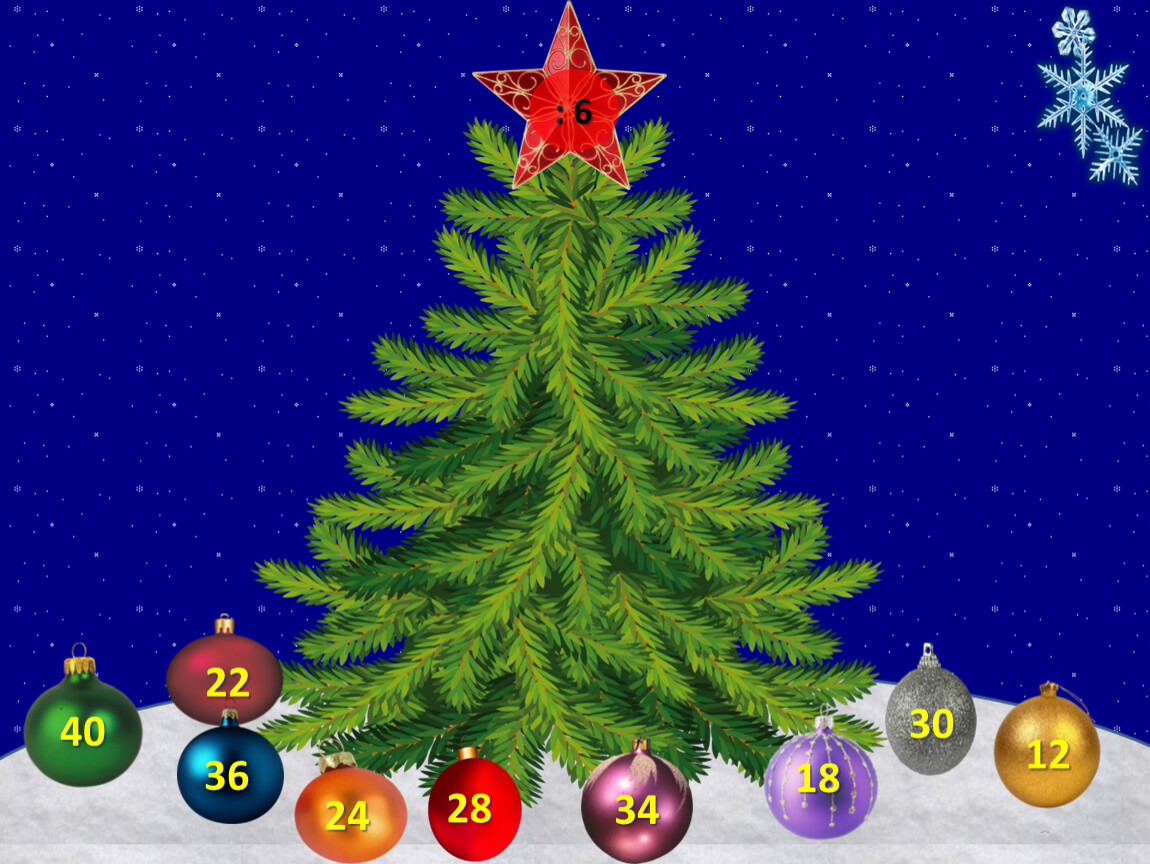Pick the golden ball numbered 12

[x=1047, y=752]
